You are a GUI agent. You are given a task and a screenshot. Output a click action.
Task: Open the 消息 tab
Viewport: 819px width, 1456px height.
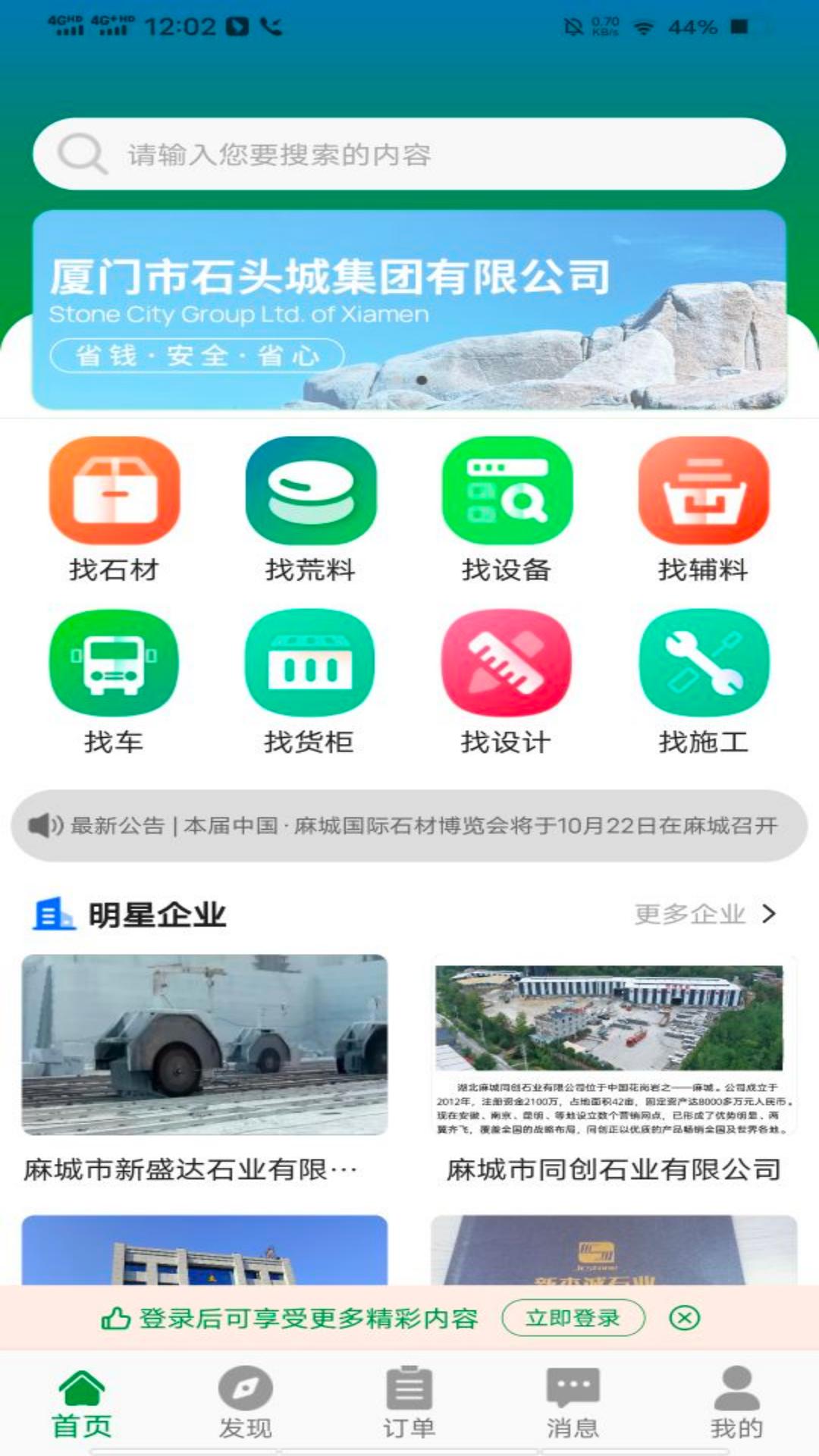point(573,1403)
